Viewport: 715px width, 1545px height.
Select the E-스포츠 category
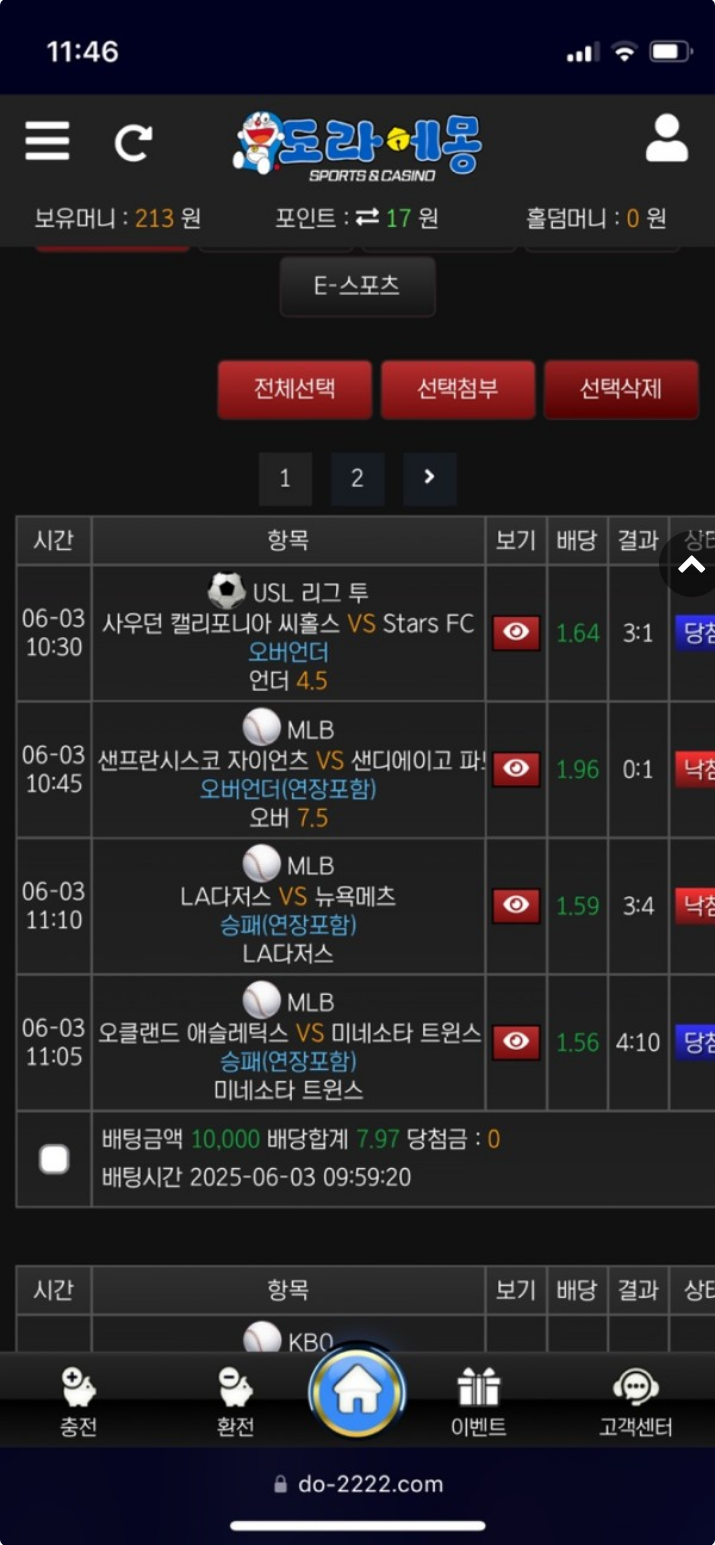357,286
